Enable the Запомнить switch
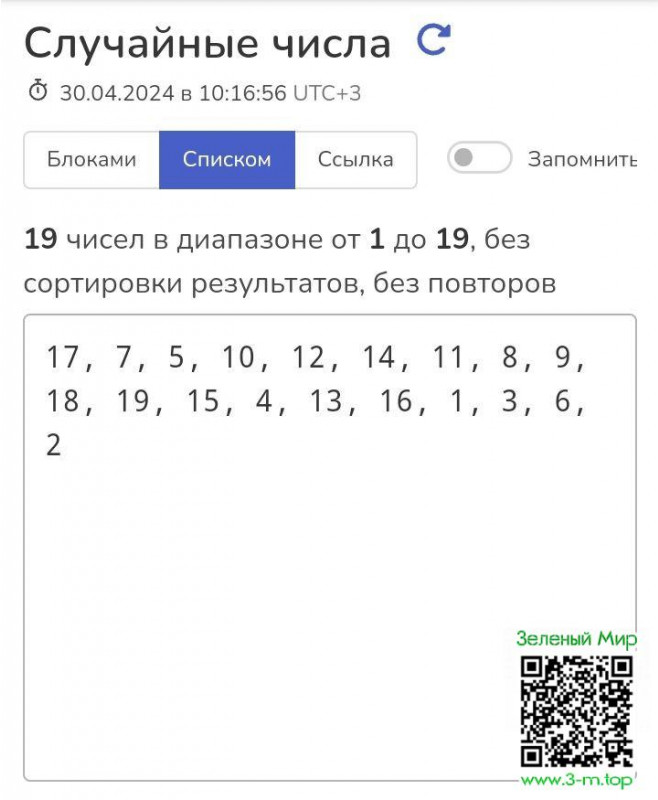 click(479, 159)
